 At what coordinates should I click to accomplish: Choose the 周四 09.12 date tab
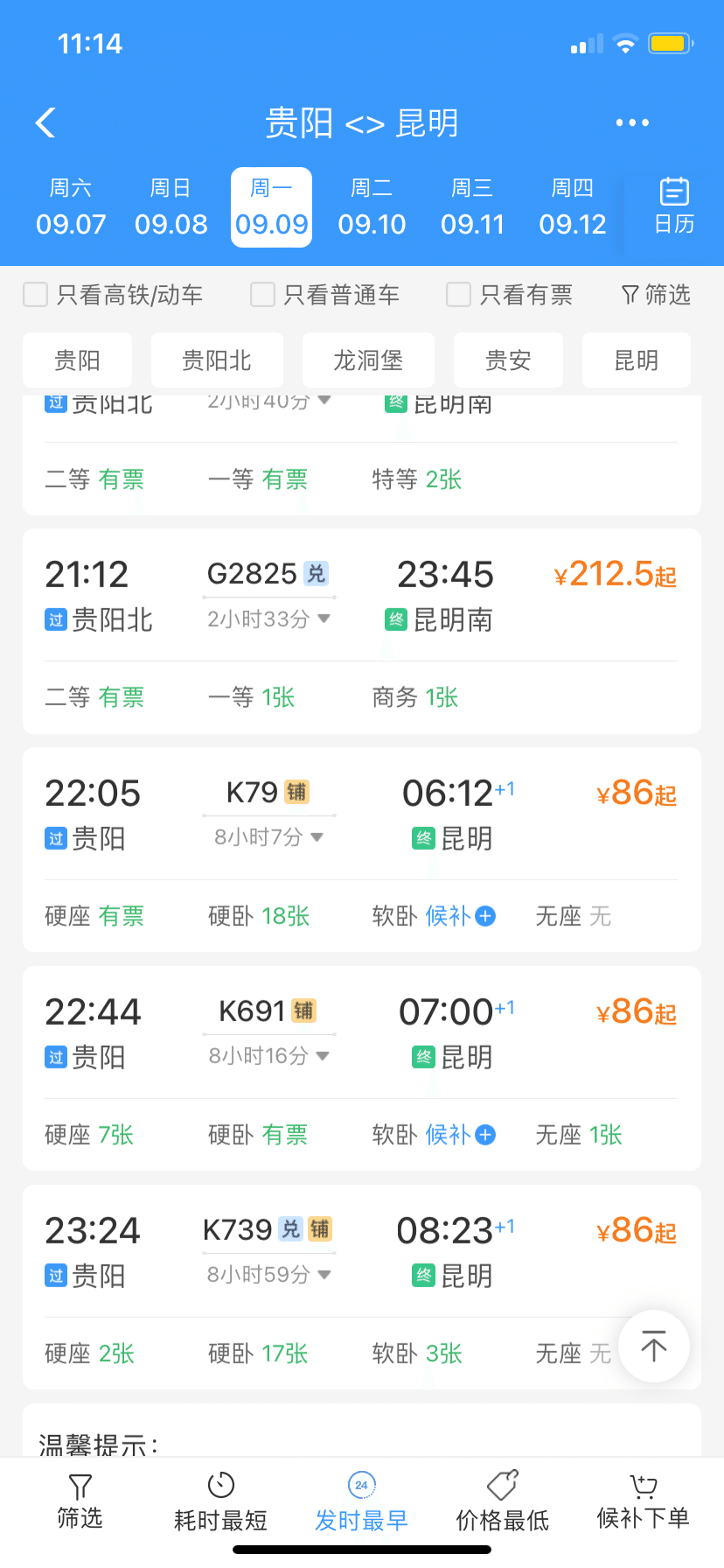[x=572, y=207]
